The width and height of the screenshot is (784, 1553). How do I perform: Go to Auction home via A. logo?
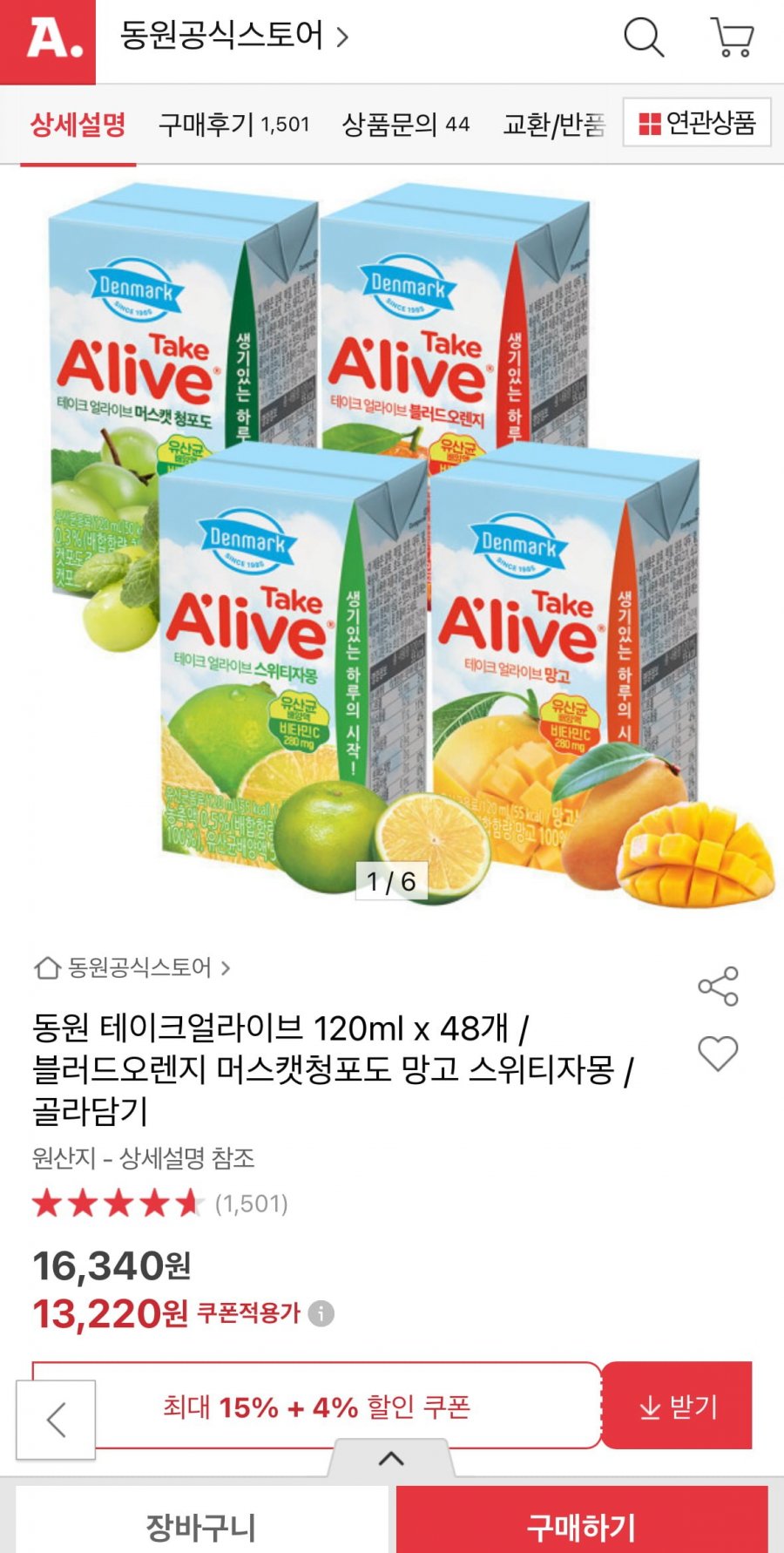click(x=48, y=41)
